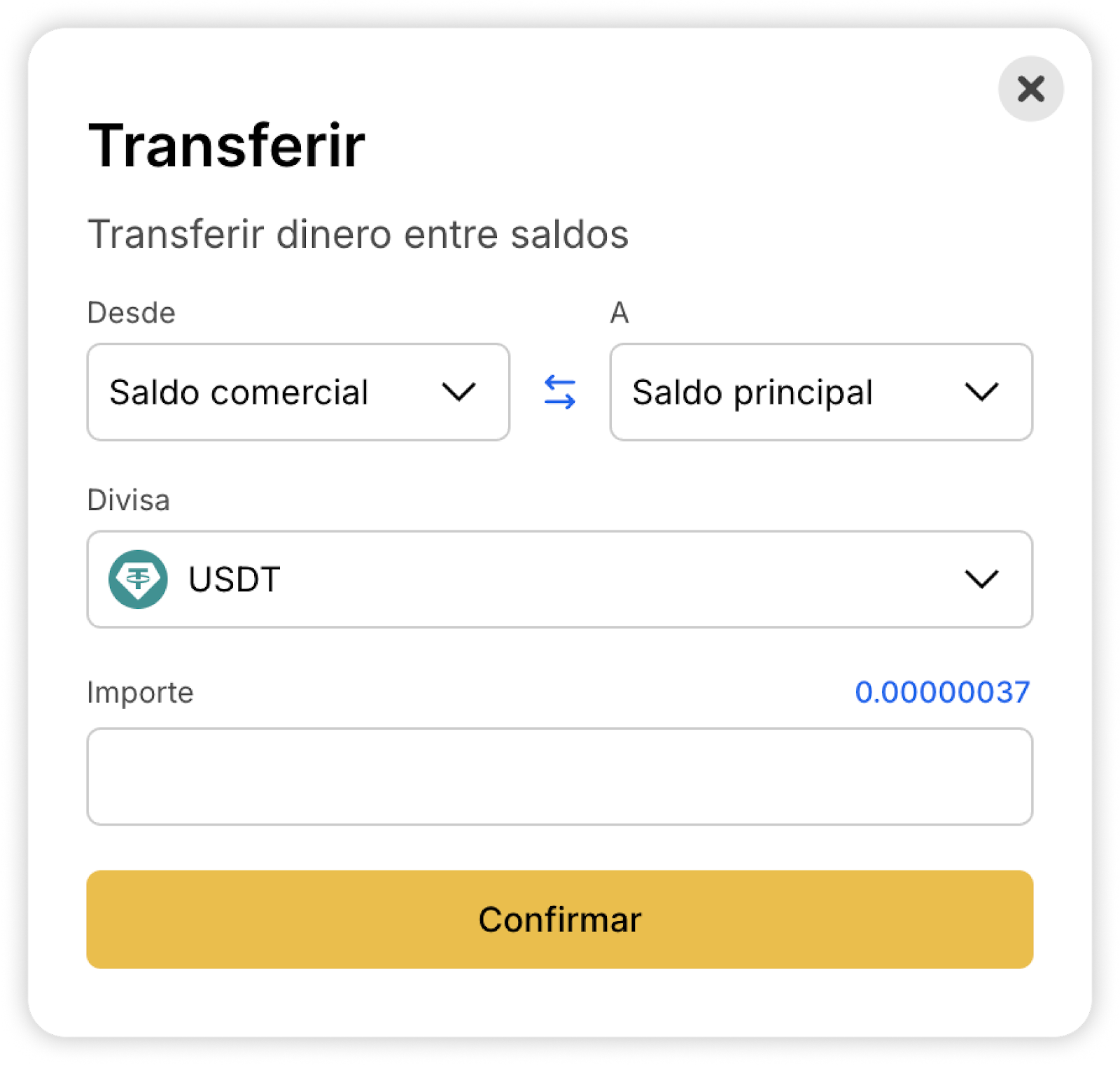The height and width of the screenshot is (1065, 1120).
Task: Expand the USDT currency selector
Action: click(559, 579)
